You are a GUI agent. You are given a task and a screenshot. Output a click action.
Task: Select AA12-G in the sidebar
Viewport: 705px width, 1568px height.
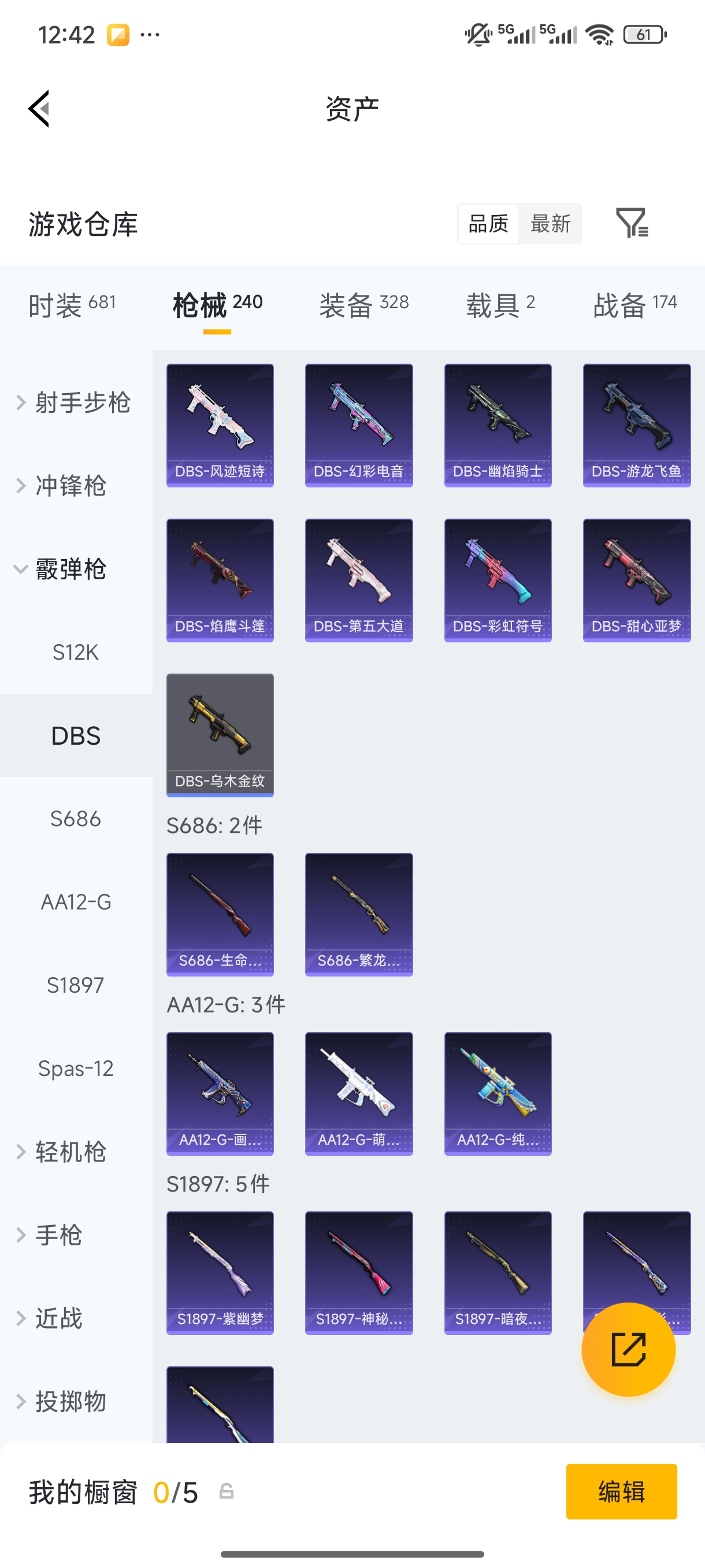[x=76, y=901]
